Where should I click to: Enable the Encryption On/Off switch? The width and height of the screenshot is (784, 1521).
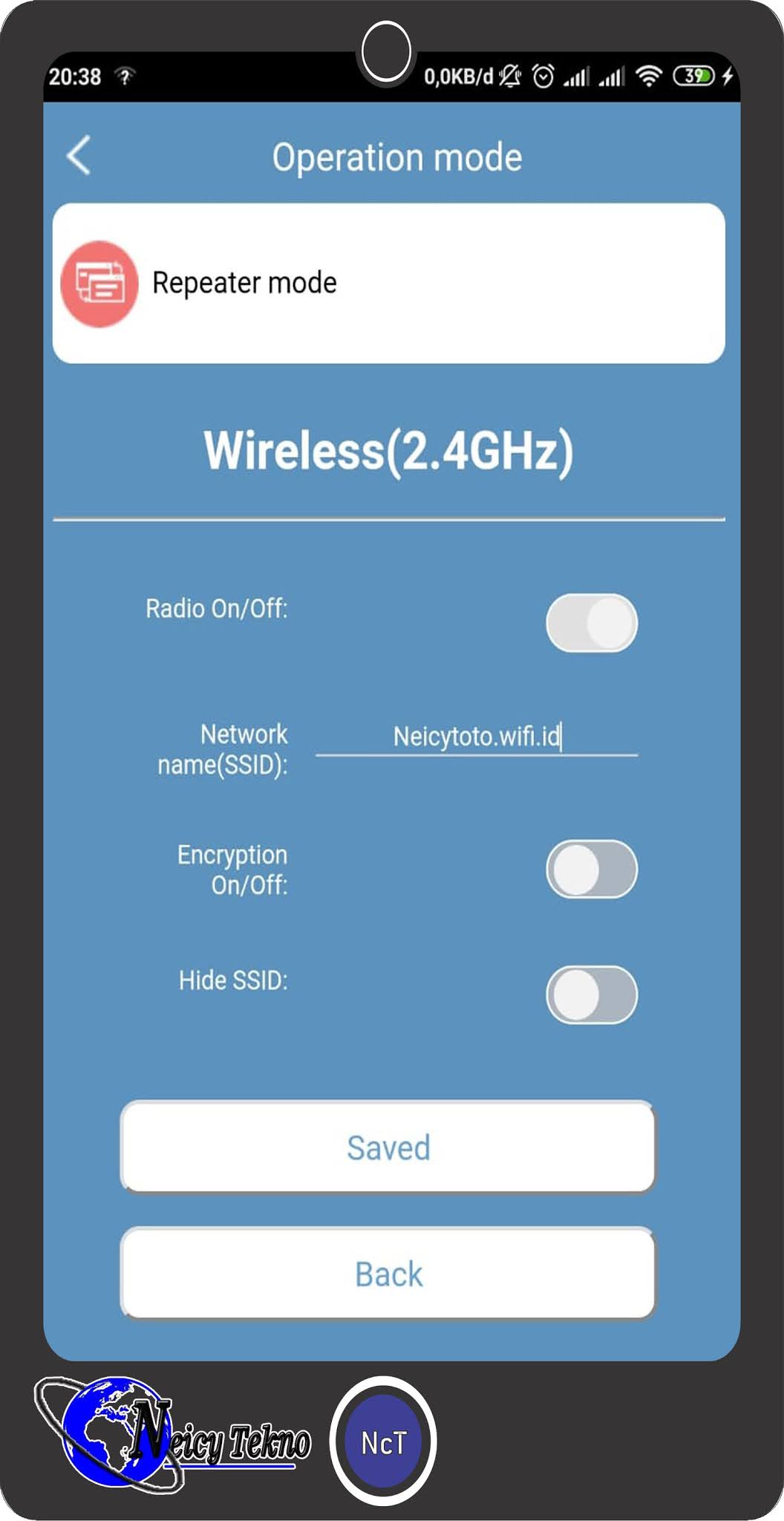point(592,869)
